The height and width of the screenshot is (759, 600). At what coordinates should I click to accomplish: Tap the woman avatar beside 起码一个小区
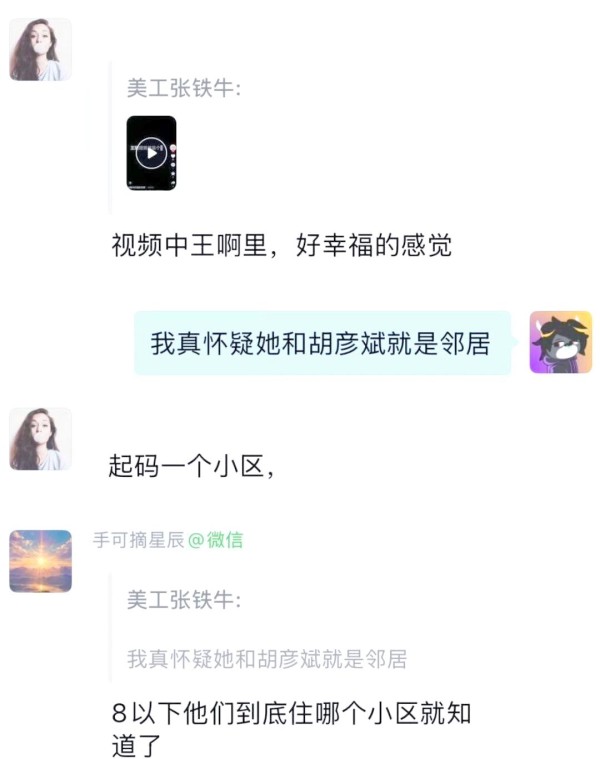click(x=41, y=439)
